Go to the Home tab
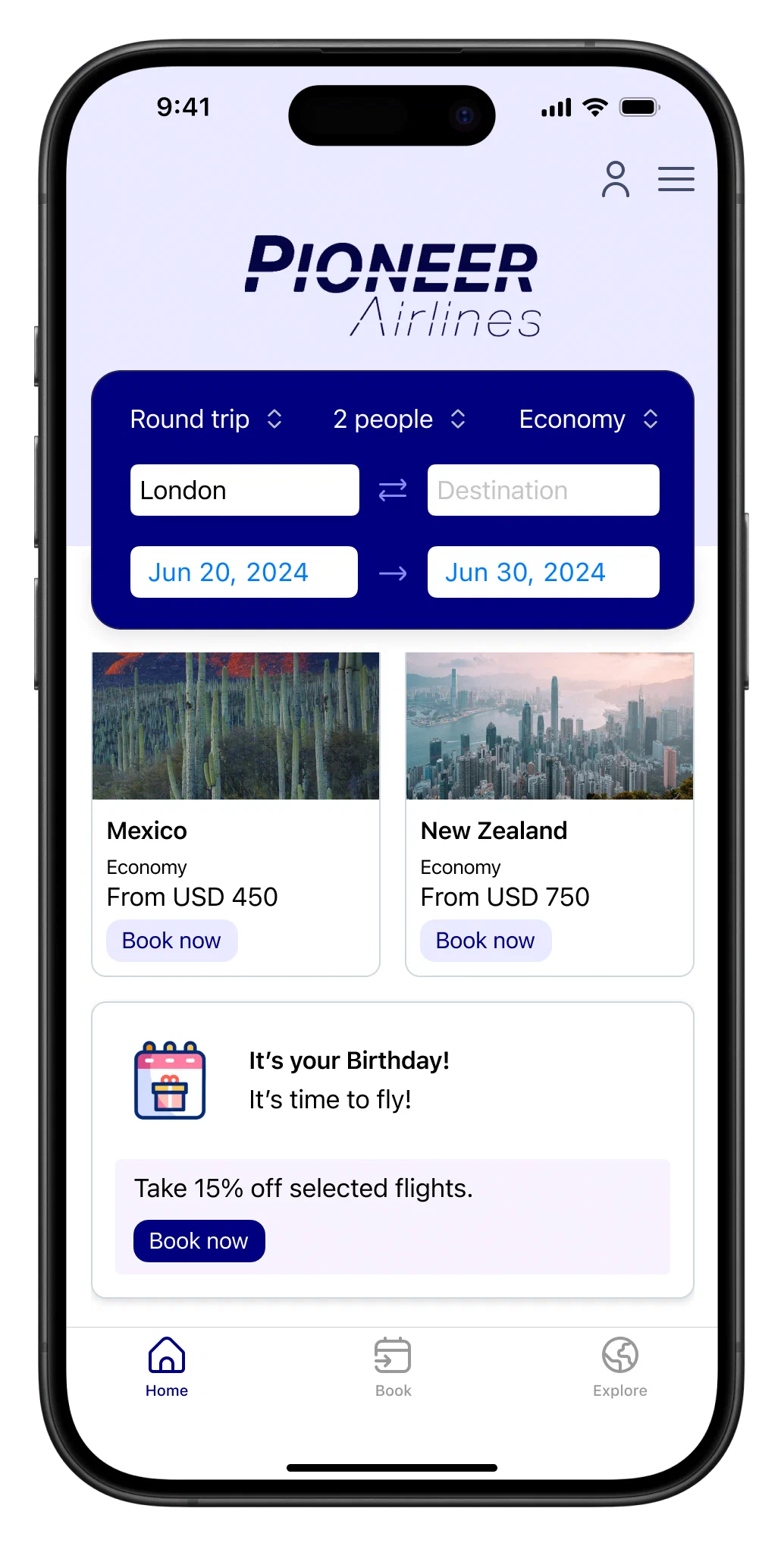The width and height of the screenshot is (784, 1546). 167,1367
